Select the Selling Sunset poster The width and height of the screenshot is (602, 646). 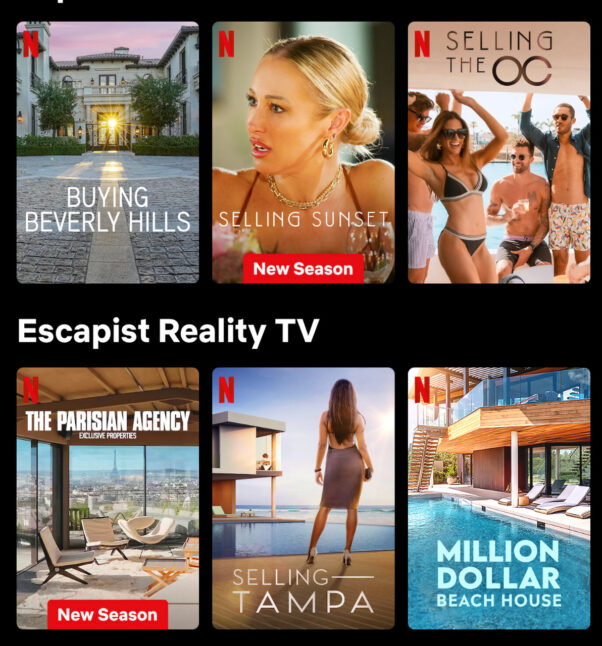click(303, 150)
